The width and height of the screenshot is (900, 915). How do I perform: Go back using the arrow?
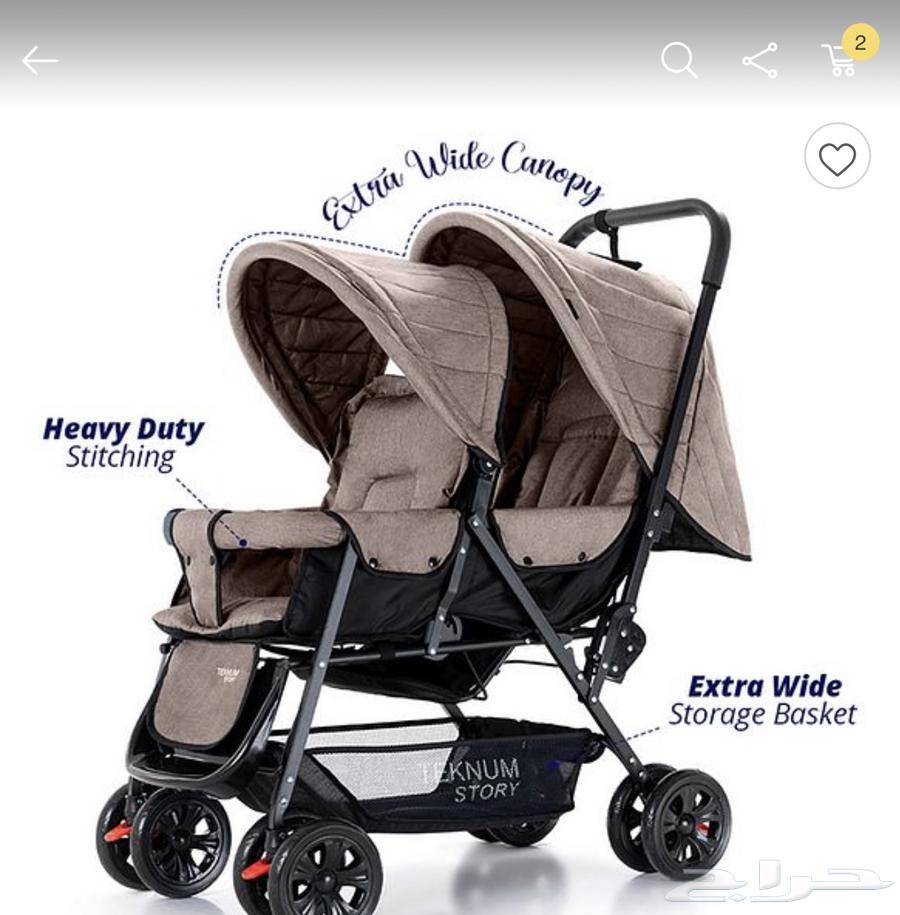40,61
